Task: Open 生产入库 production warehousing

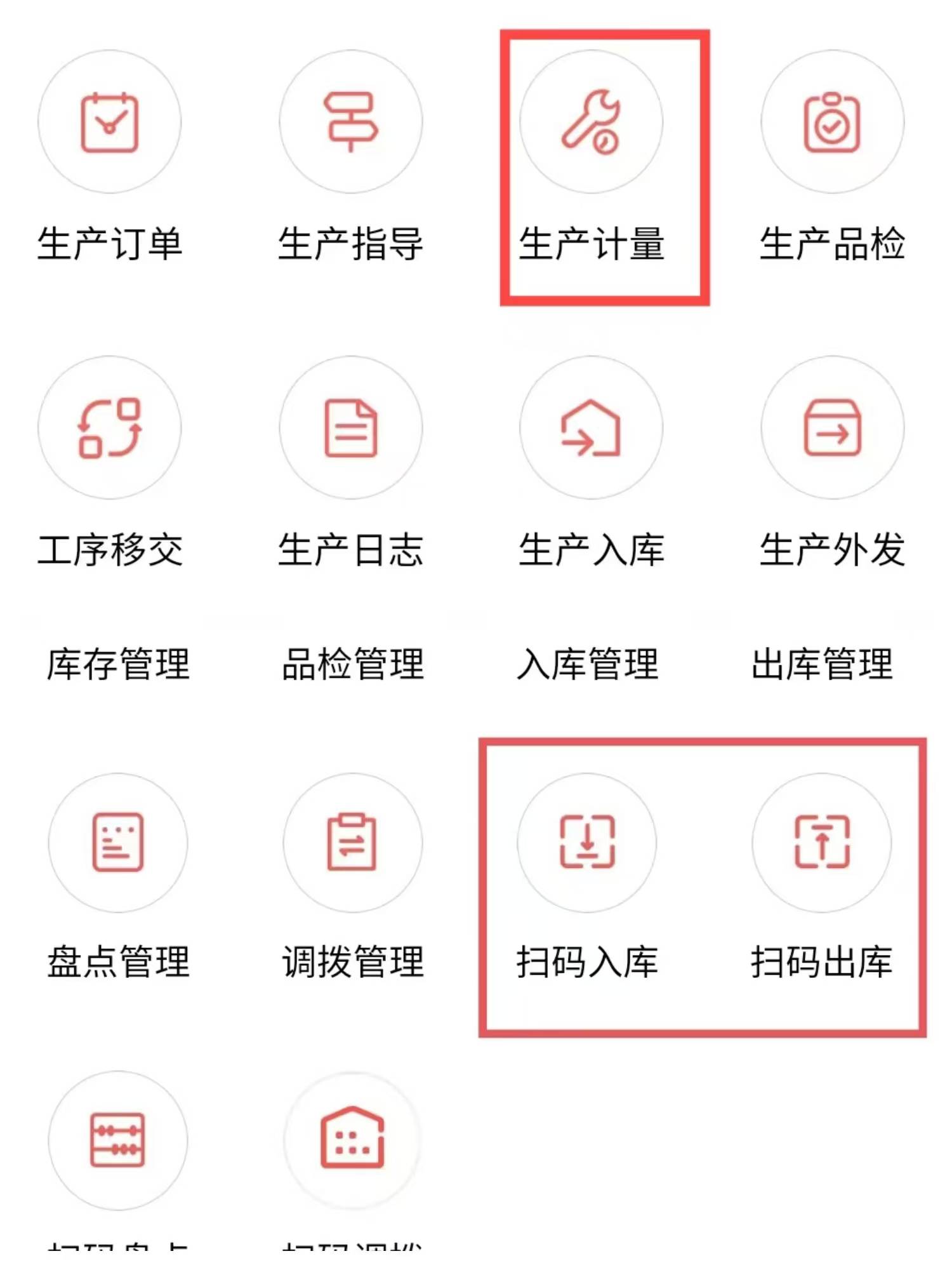Action: pos(591,427)
